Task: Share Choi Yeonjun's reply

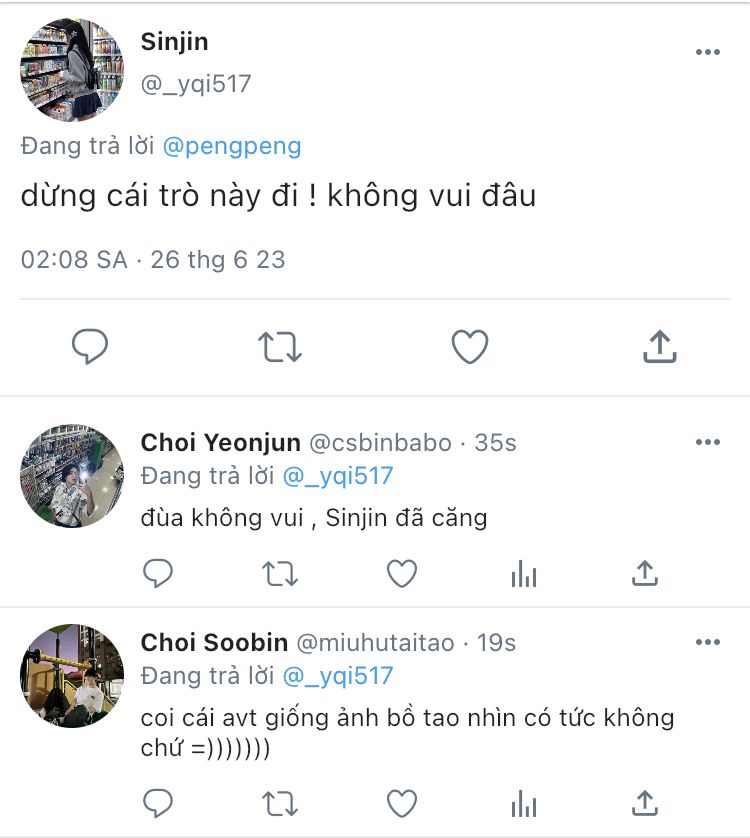Action: click(x=645, y=573)
